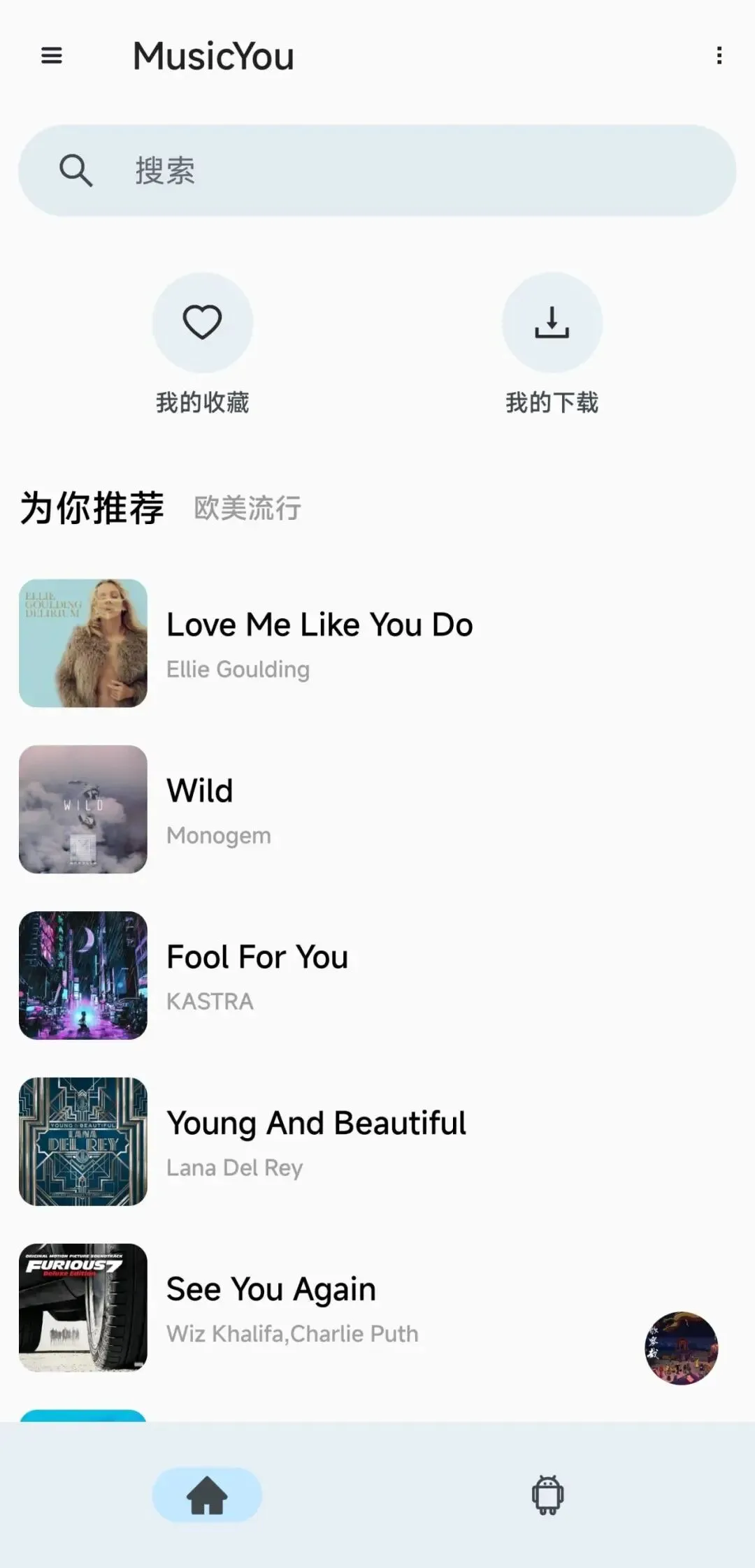The height and width of the screenshot is (1568, 755).
Task: Switch to the 欧美流行 tab
Action: coord(247,508)
